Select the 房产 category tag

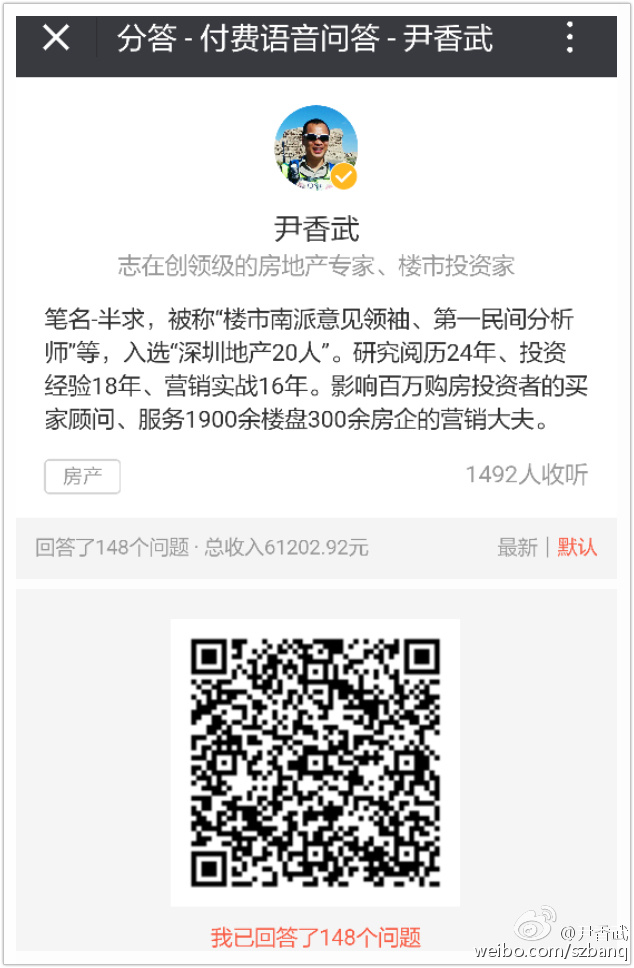coord(82,476)
